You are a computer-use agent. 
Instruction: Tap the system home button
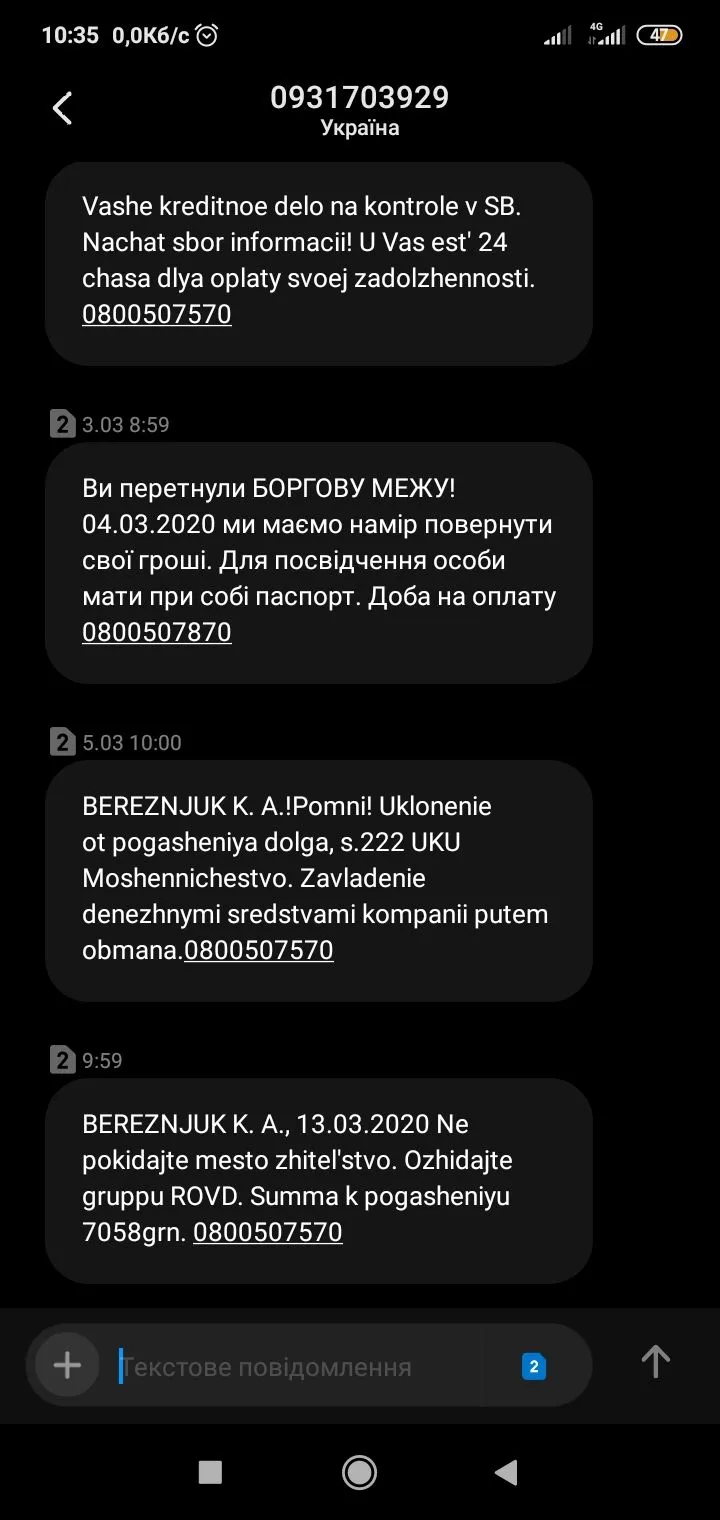[x=359, y=1471]
